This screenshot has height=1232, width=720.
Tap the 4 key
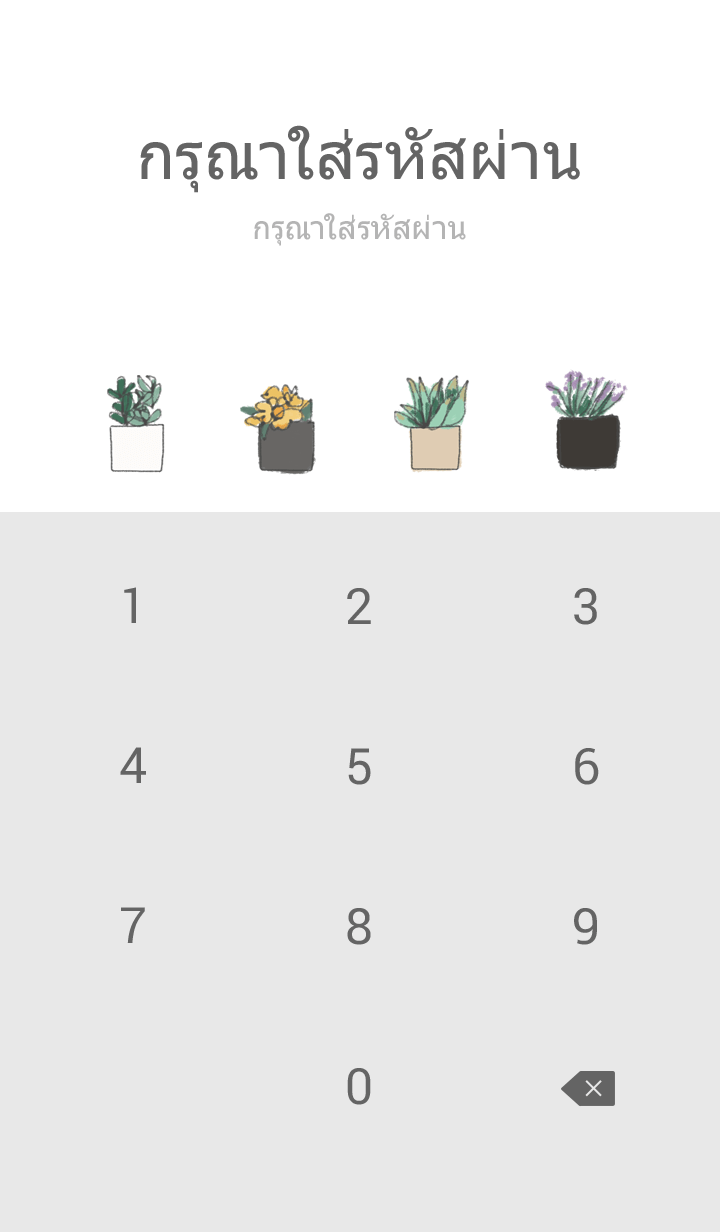pyautogui.click(x=132, y=767)
